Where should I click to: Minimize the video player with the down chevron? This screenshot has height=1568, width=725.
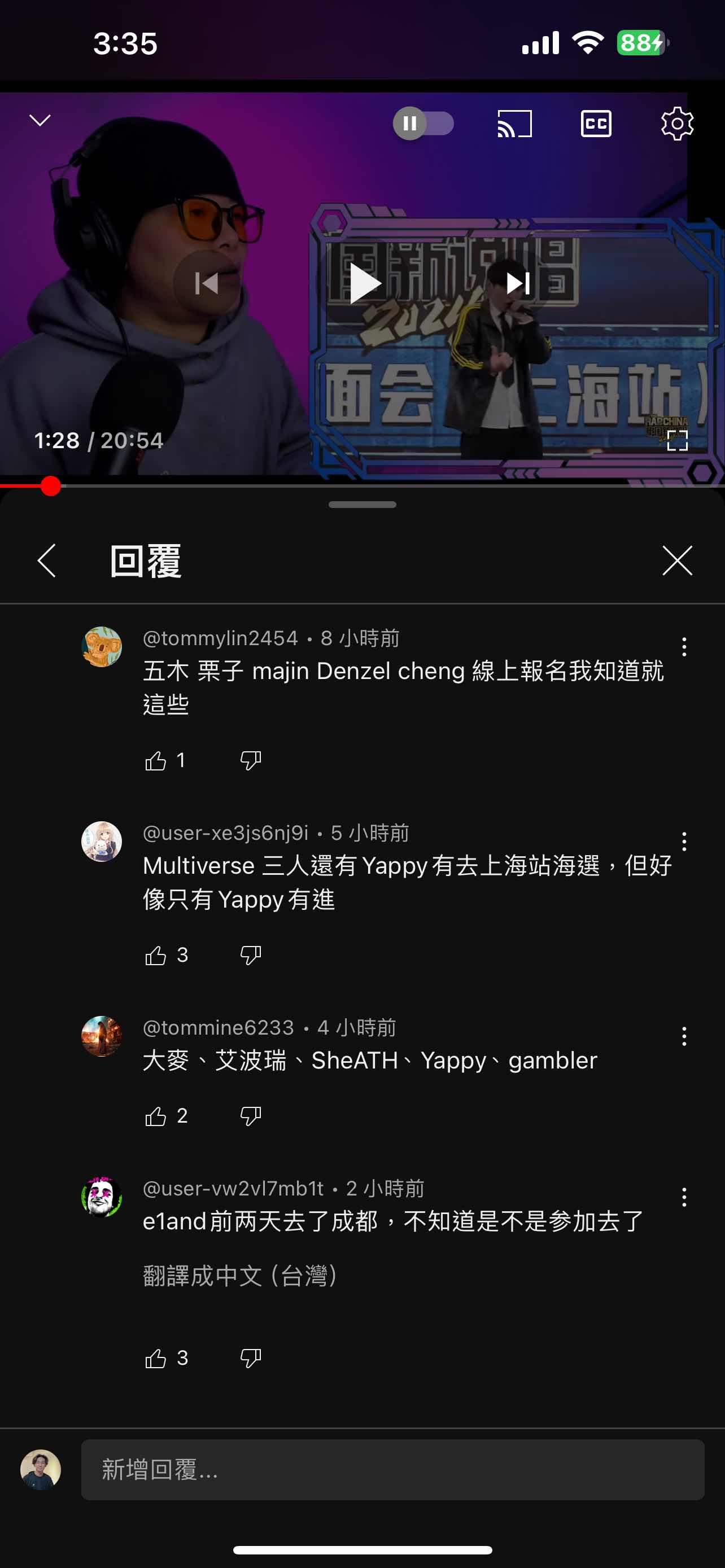pos(40,121)
